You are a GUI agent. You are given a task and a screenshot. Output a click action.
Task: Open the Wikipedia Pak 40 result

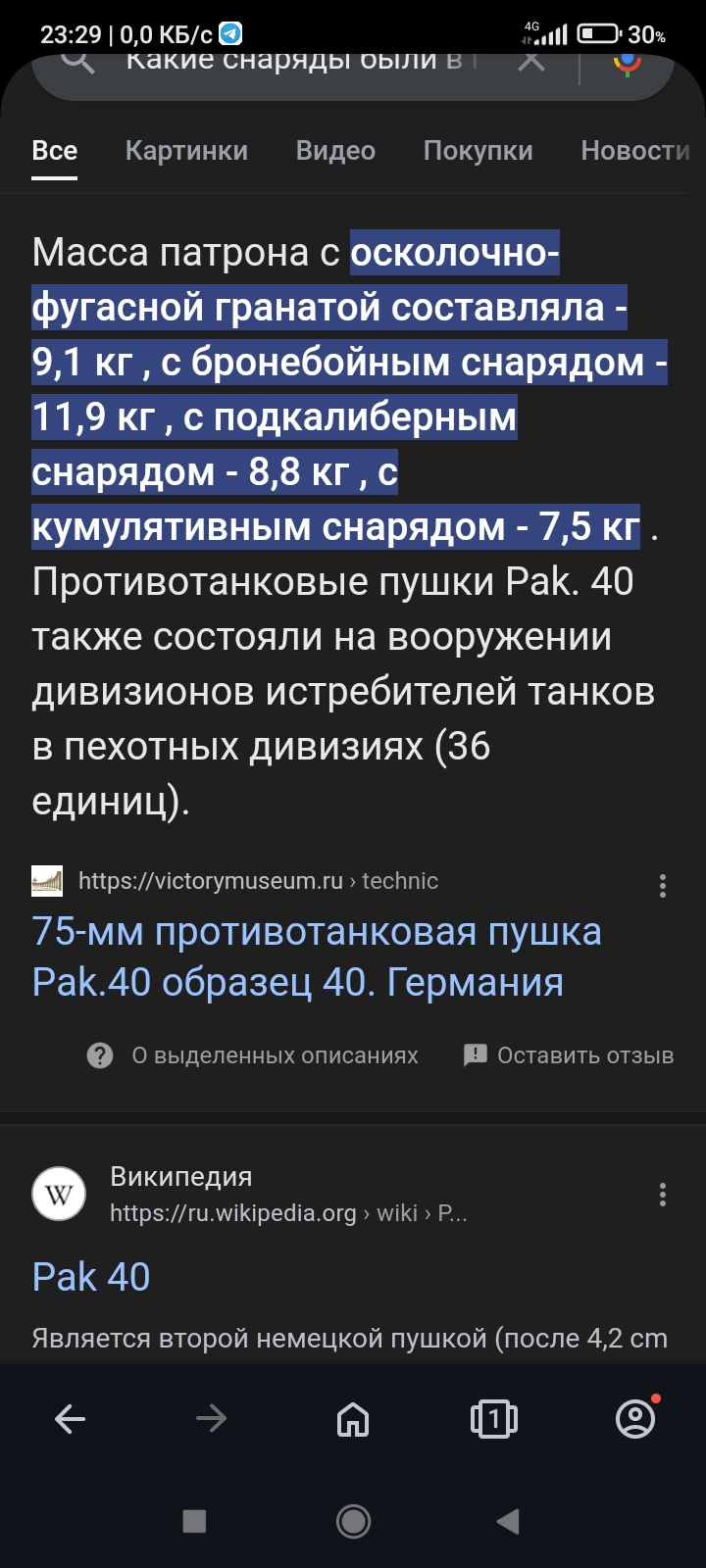tap(91, 1277)
